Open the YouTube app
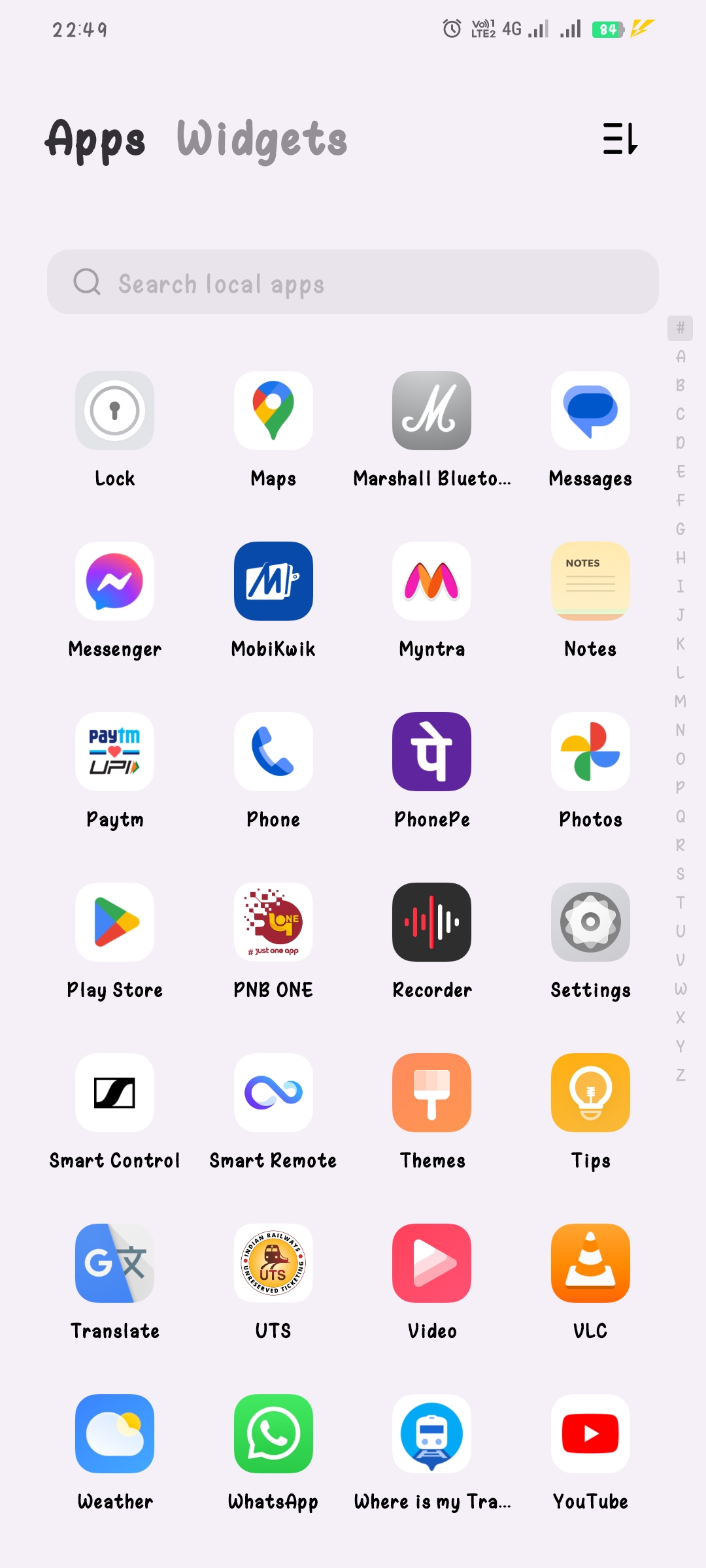Screen dimensions: 706x1568 pos(590,1434)
